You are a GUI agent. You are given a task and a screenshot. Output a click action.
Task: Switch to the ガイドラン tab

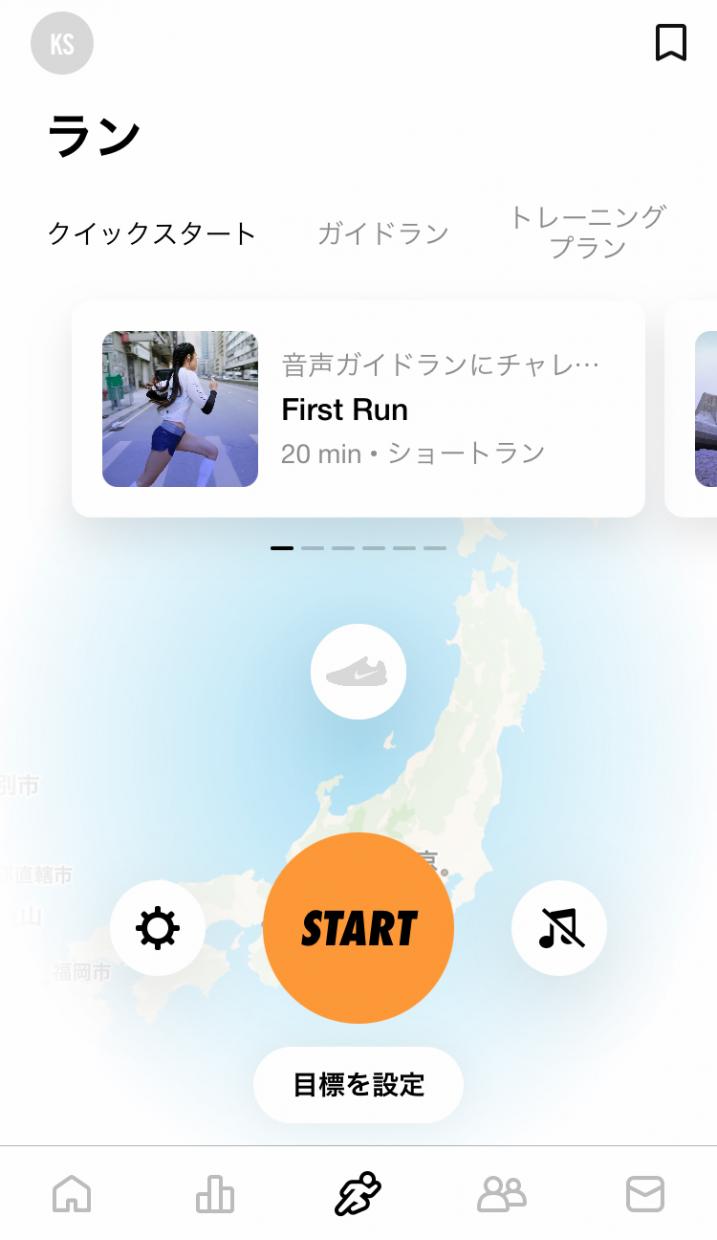(383, 233)
